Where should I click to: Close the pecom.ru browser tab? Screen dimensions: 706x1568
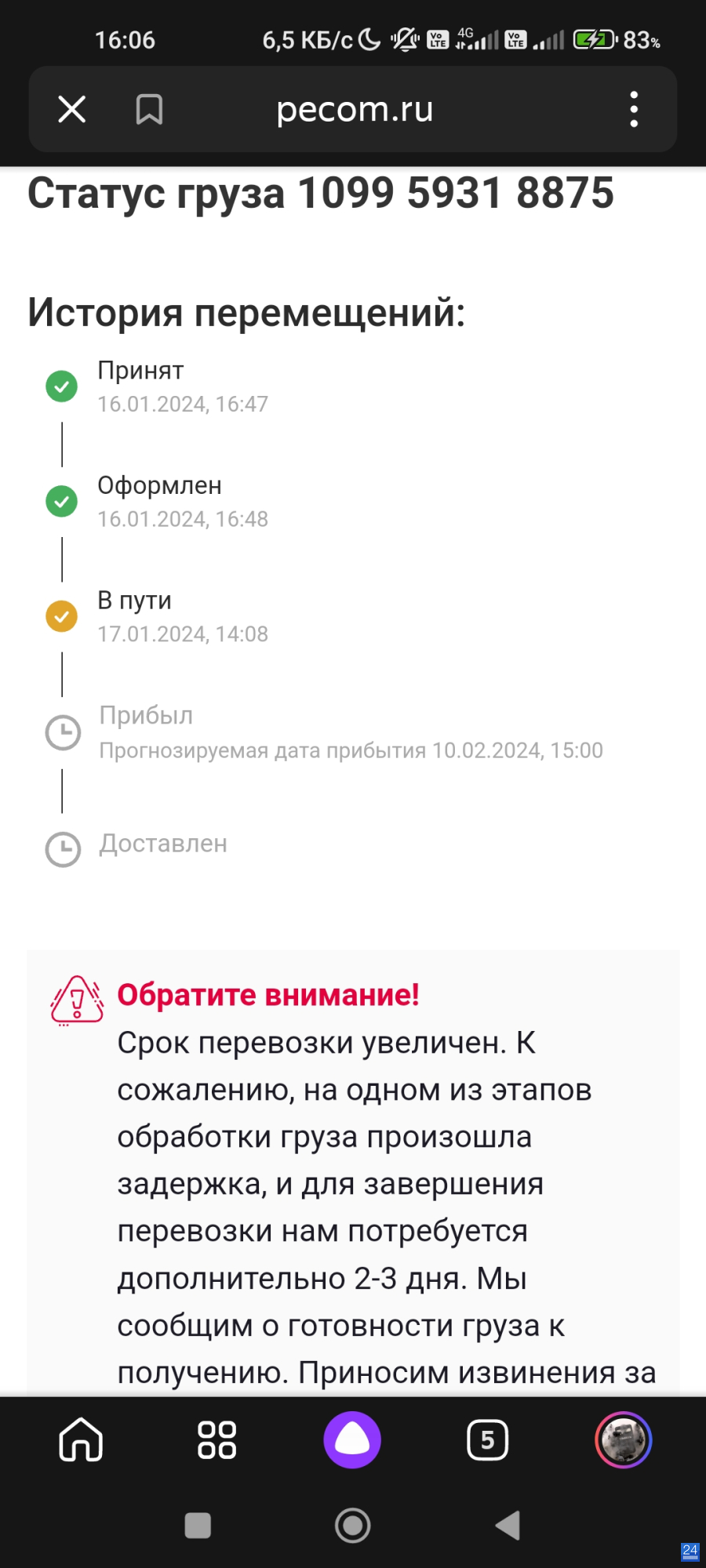(x=72, y=109)
